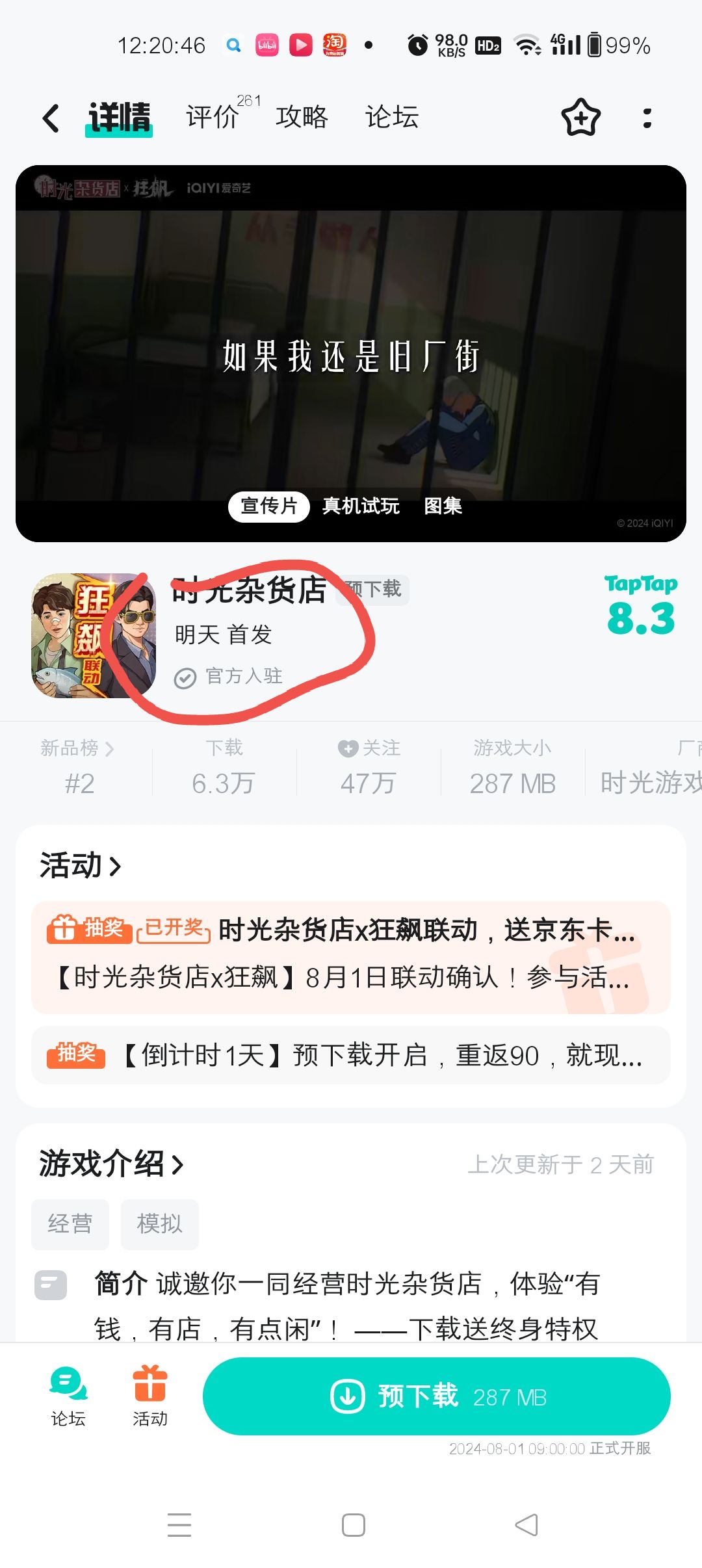702x1568 pixels.
Task: Keep 宣传片 selected in the media switcher
Action: point(268,506)
